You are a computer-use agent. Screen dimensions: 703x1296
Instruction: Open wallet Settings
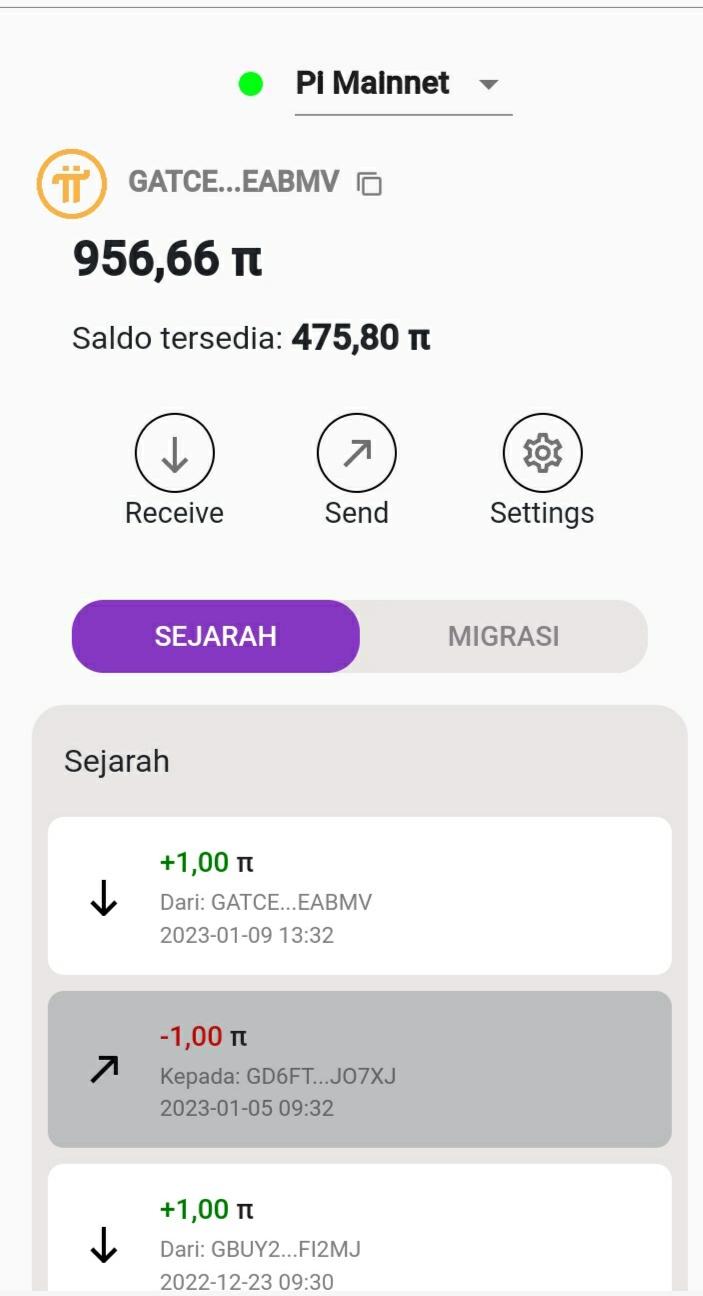(542, 454)
